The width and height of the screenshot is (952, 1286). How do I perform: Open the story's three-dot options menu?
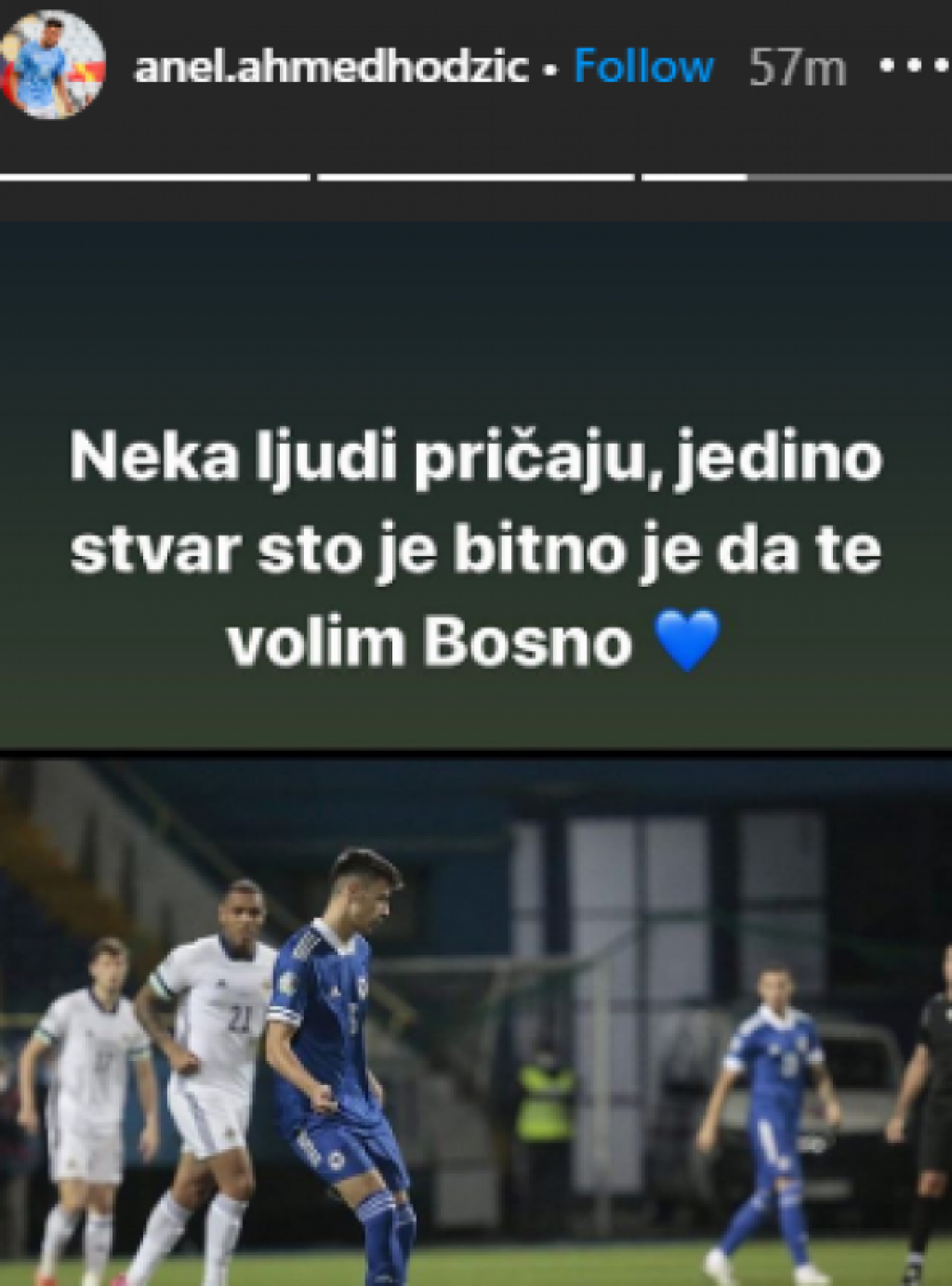coord(912,67)
